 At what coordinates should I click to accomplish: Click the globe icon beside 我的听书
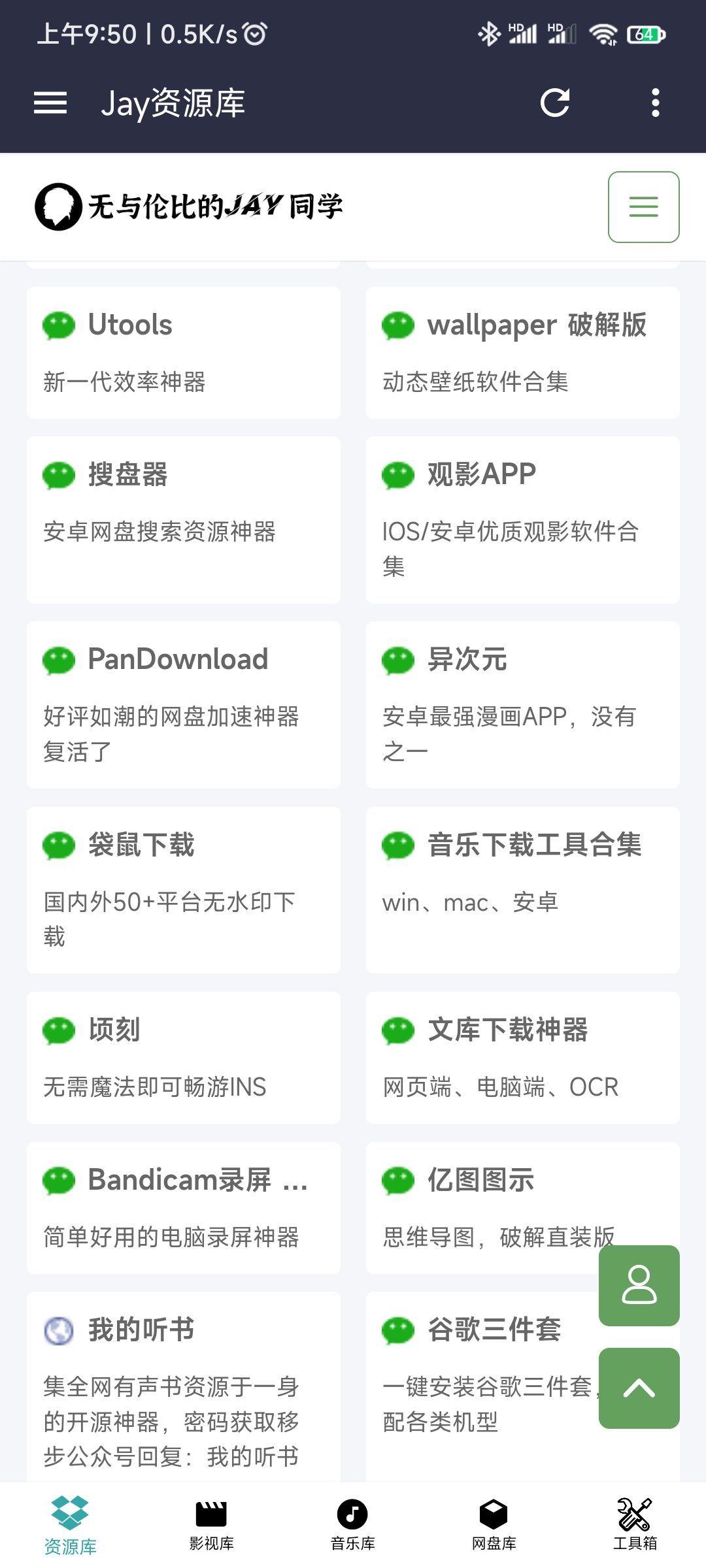click(x=59, y=1328)
